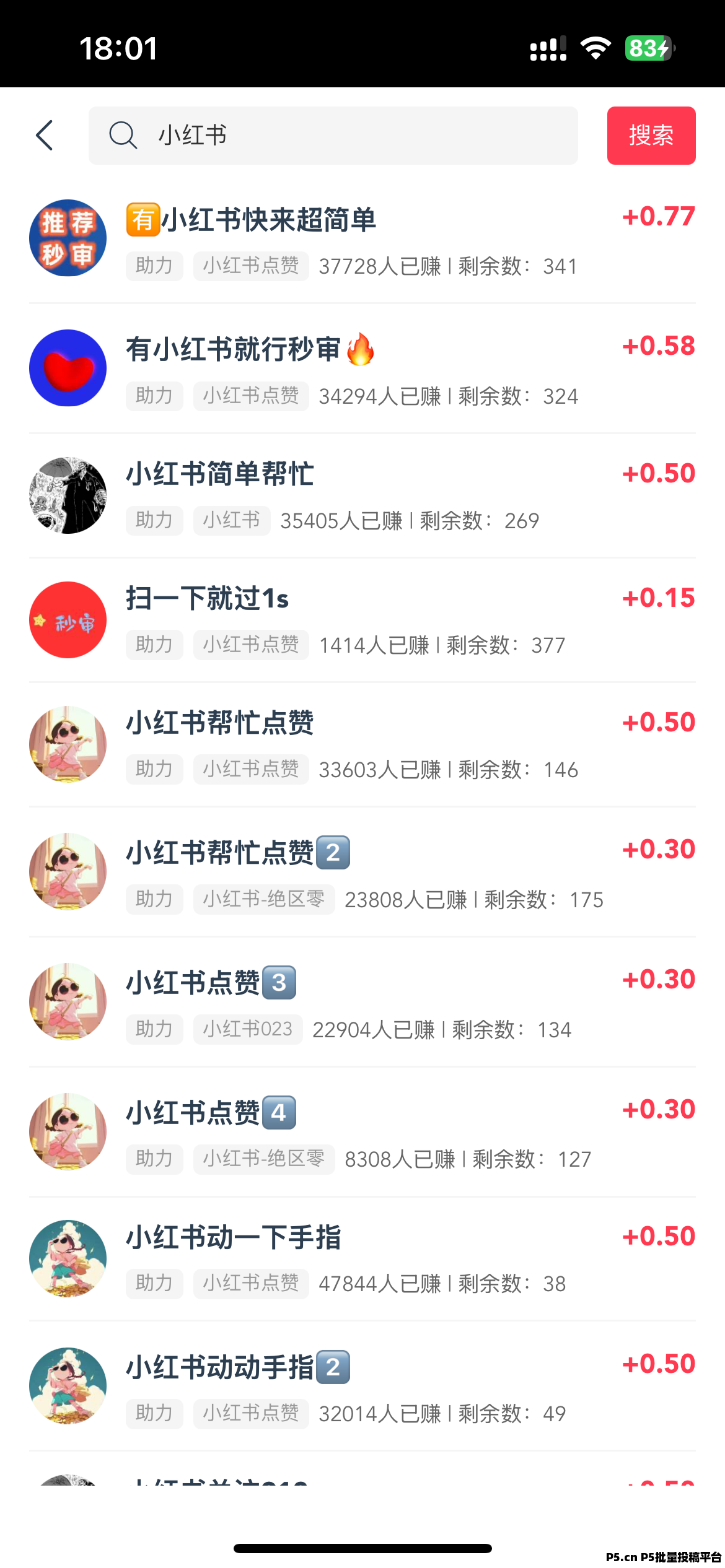Tap the +0.15 reward on 扫一下就过1s
Screen dimensions: 725x1568
658,598
